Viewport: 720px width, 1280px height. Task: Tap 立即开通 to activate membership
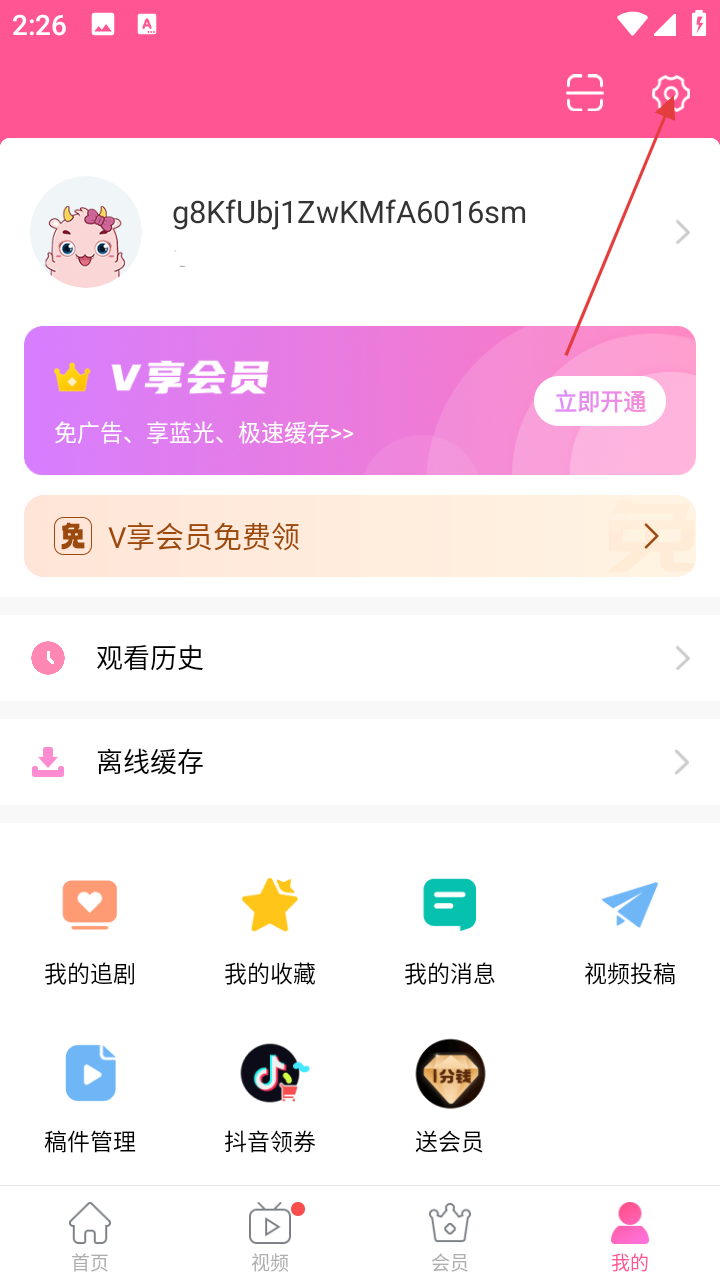tap(600, 401)
